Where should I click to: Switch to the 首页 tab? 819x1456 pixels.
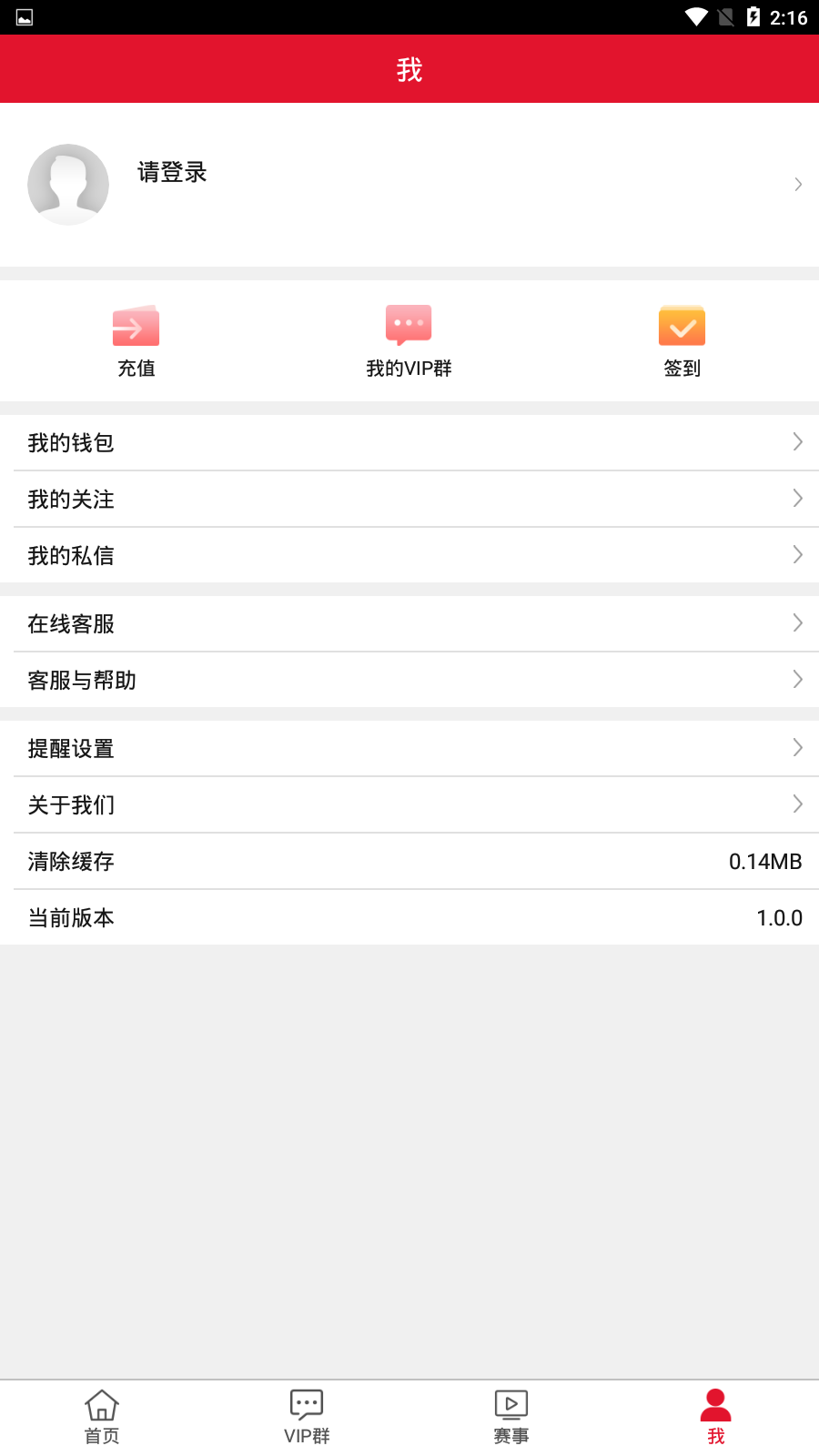(102, 1417)
